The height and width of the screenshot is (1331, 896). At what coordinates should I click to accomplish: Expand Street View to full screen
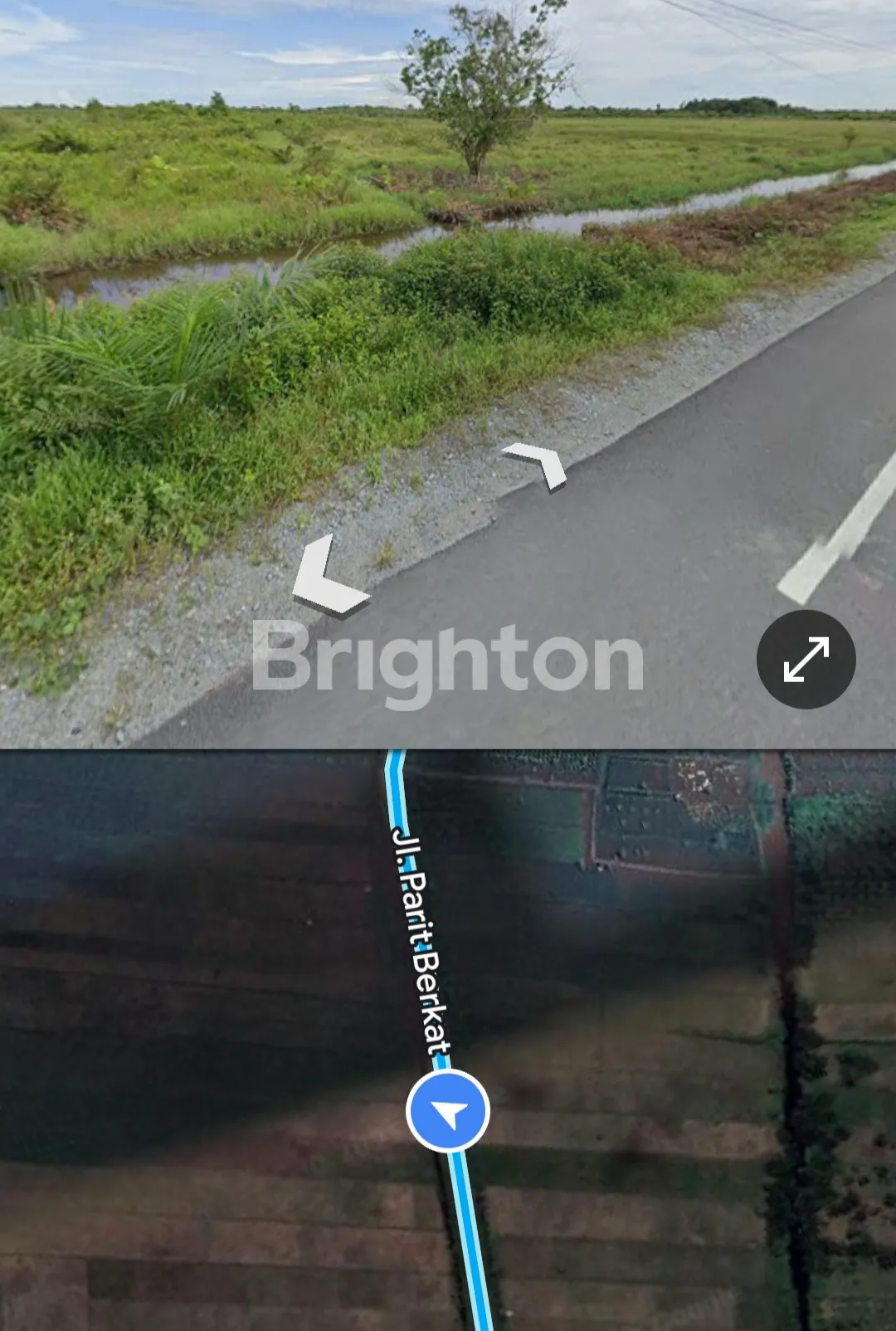(806, 659)
